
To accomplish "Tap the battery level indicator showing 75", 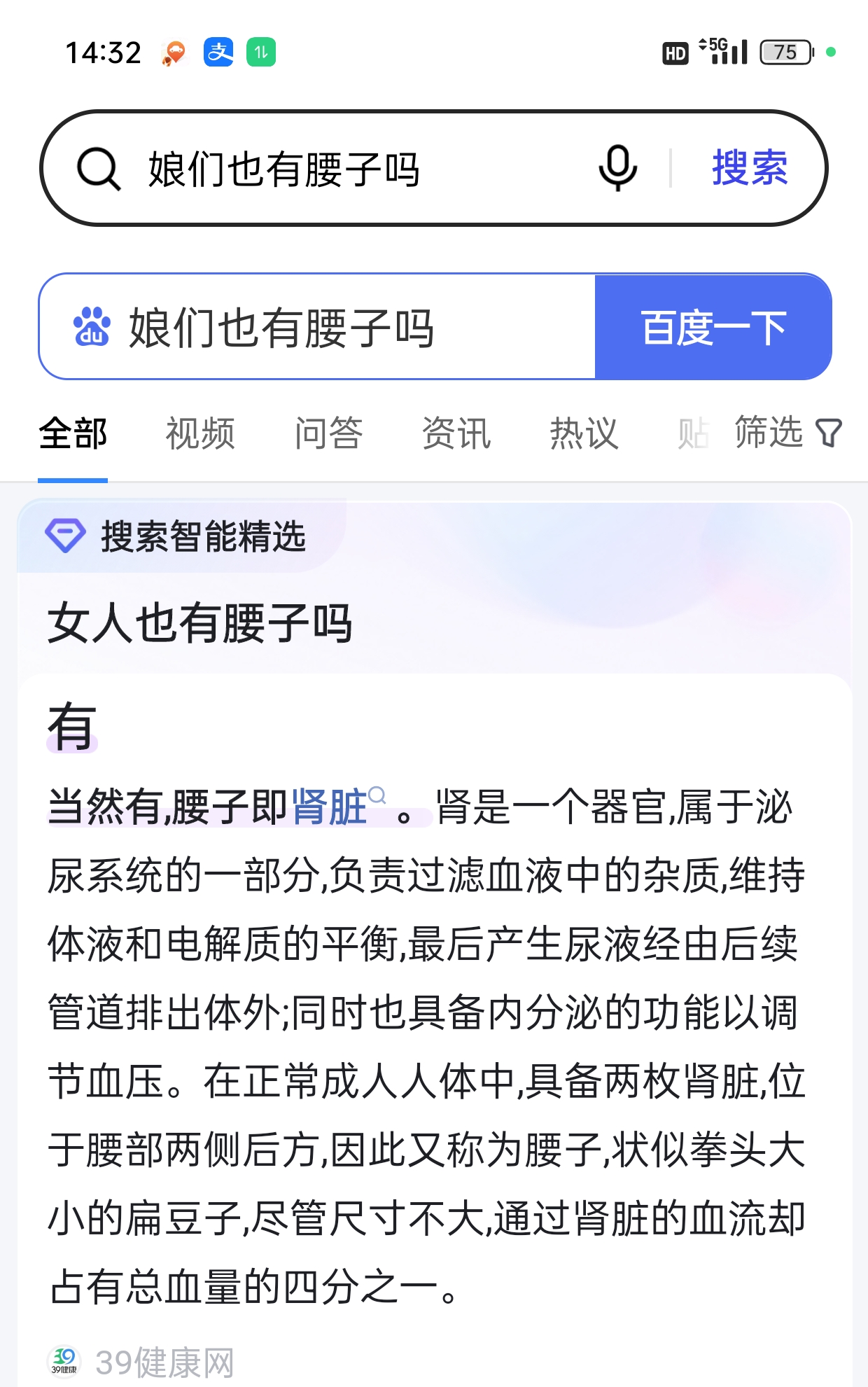I will coord(785,51).
